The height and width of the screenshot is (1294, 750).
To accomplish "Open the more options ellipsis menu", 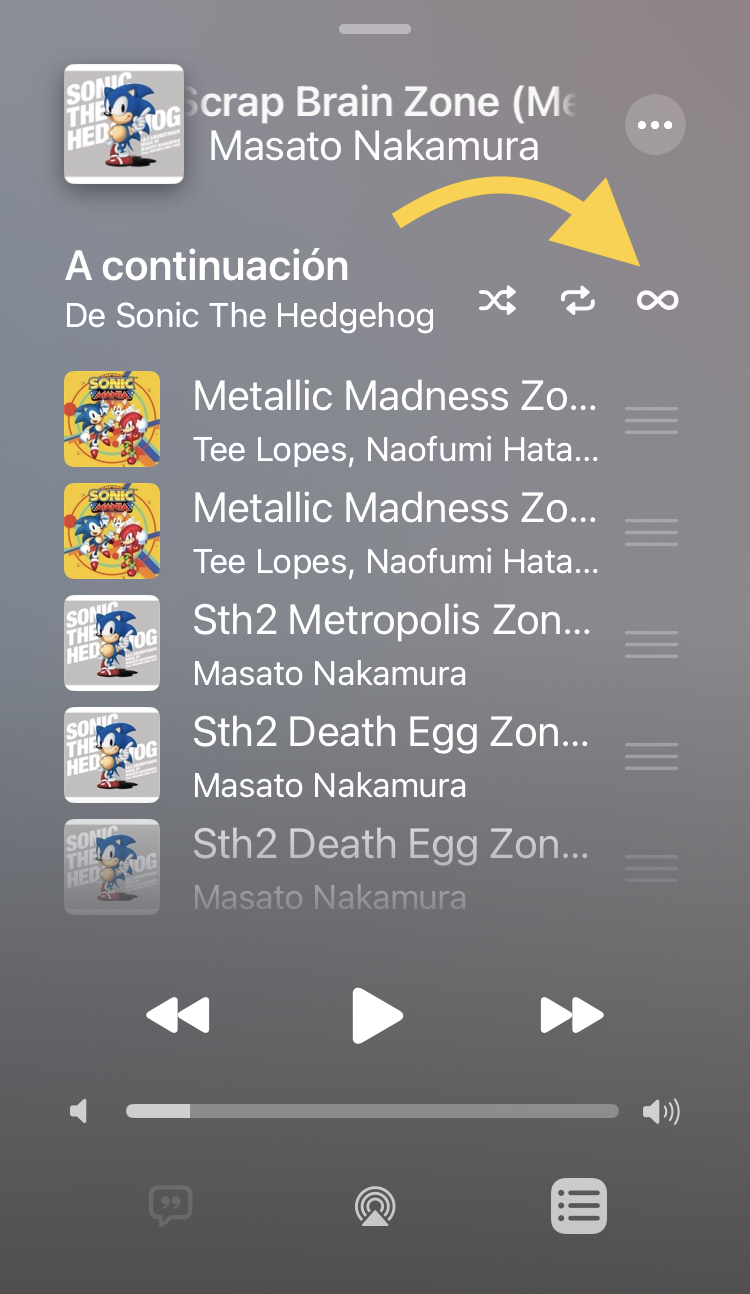I will point(655,125).
